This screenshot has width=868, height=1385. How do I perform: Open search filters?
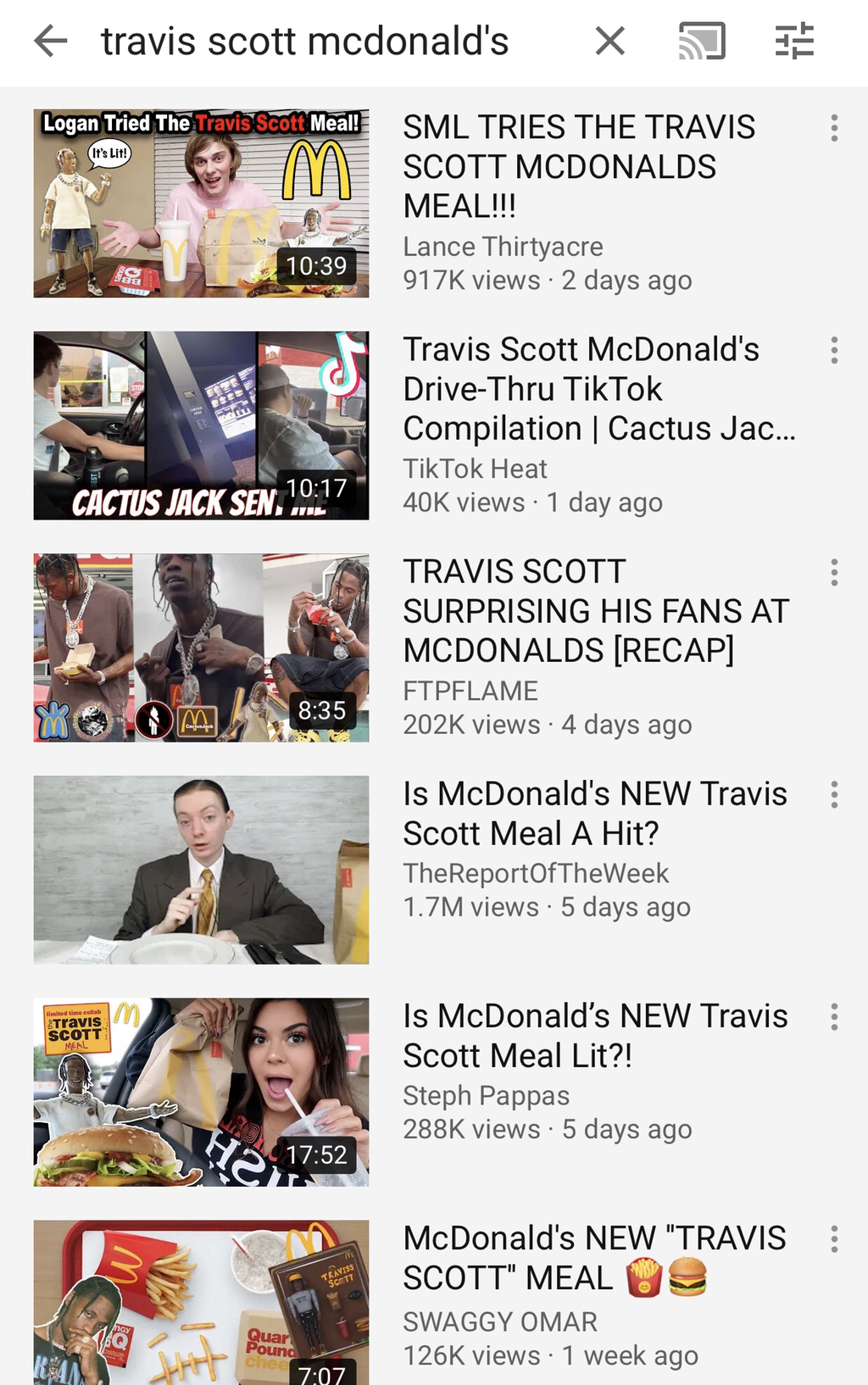pyautogui.click(x=794, y=41)
